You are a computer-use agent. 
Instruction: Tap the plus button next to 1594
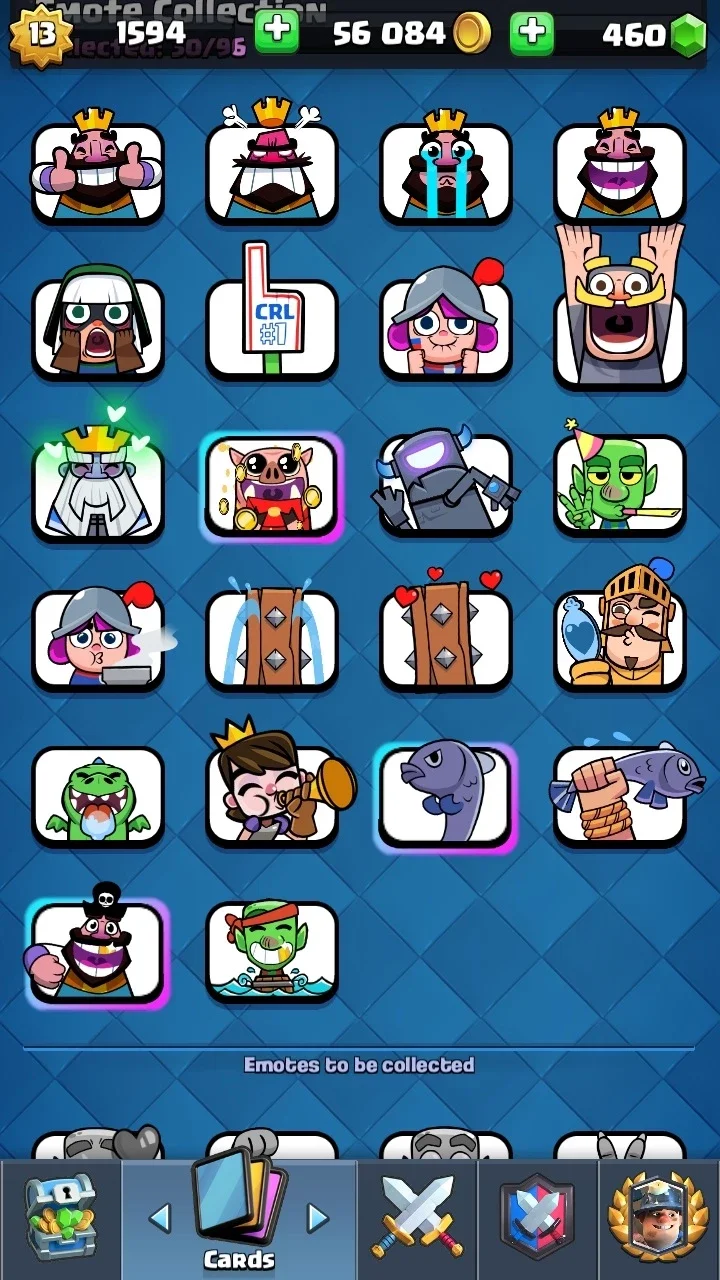point(277,33)
